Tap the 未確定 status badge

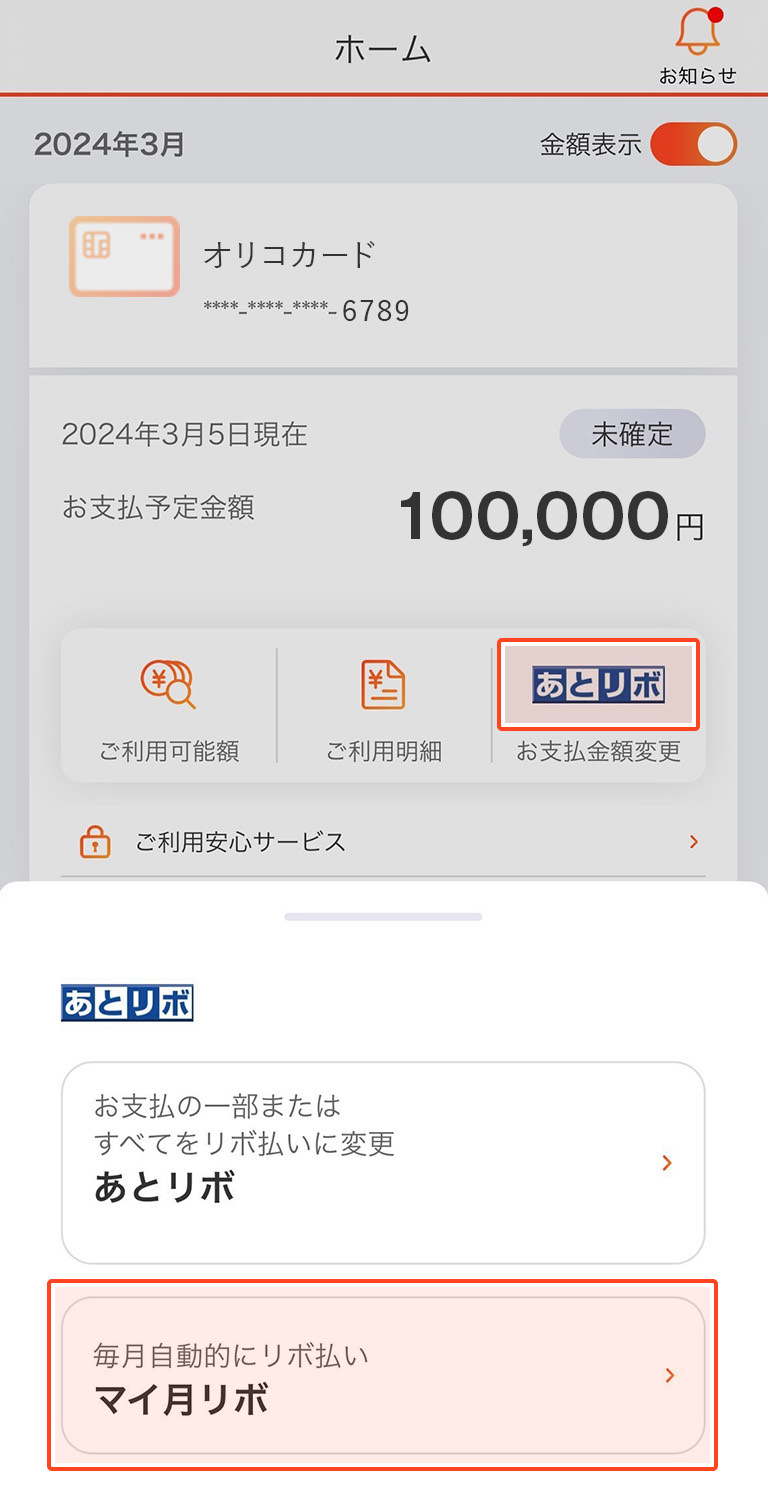point(632,434)
